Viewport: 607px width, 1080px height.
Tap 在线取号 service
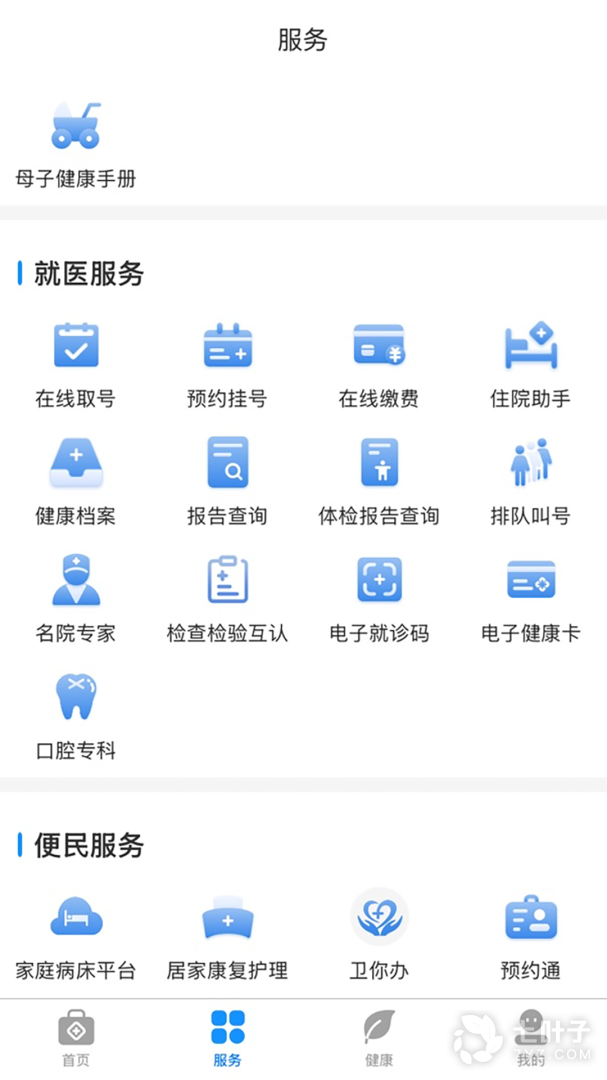(76, 365)
